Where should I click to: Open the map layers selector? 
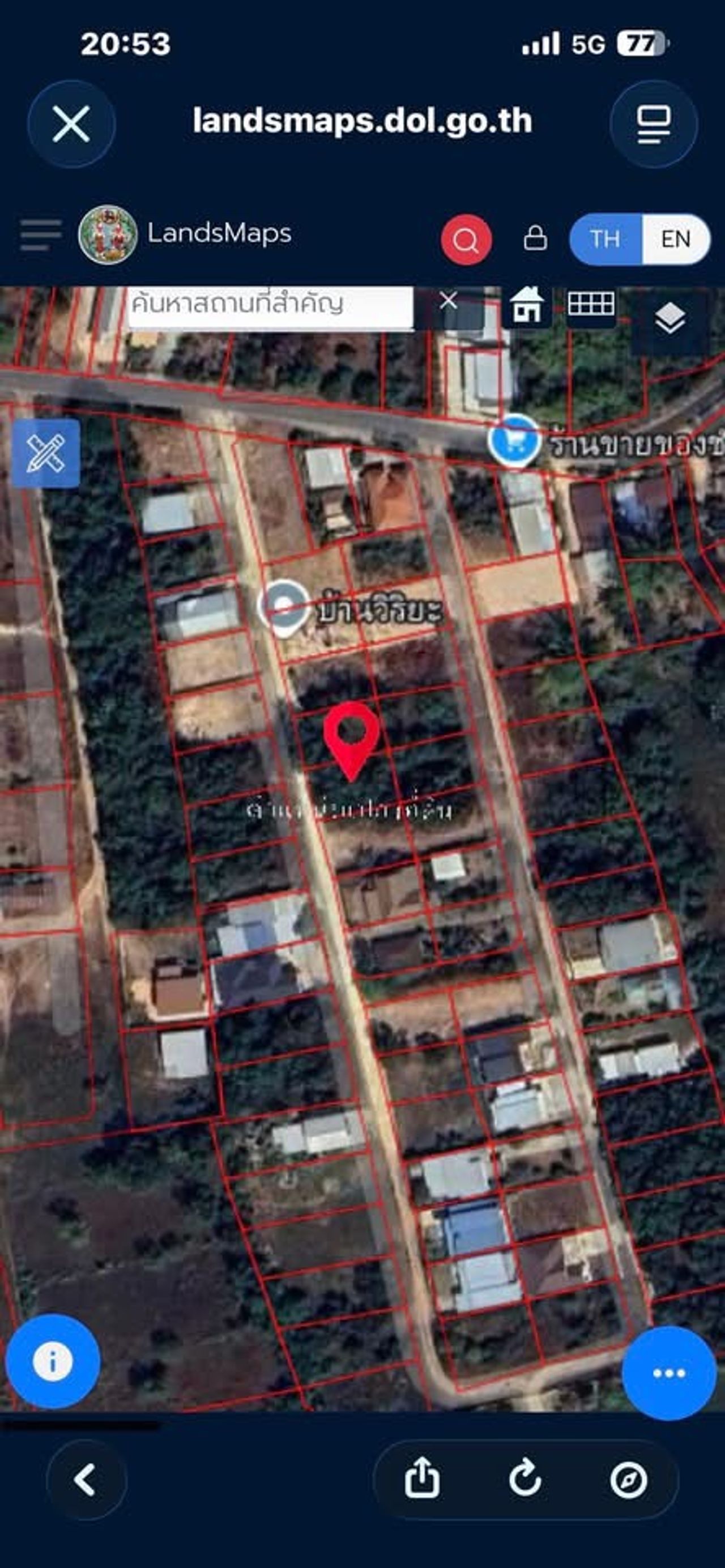[670, 319]
